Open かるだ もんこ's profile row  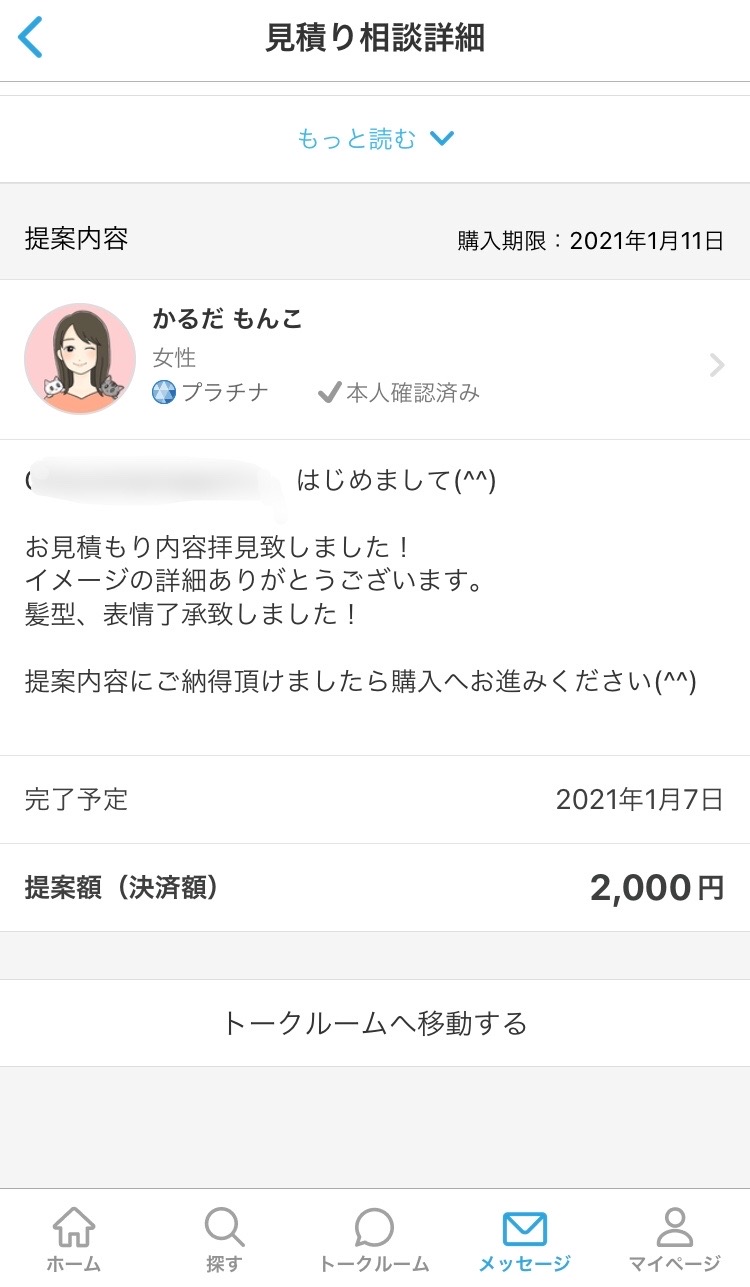375,360
